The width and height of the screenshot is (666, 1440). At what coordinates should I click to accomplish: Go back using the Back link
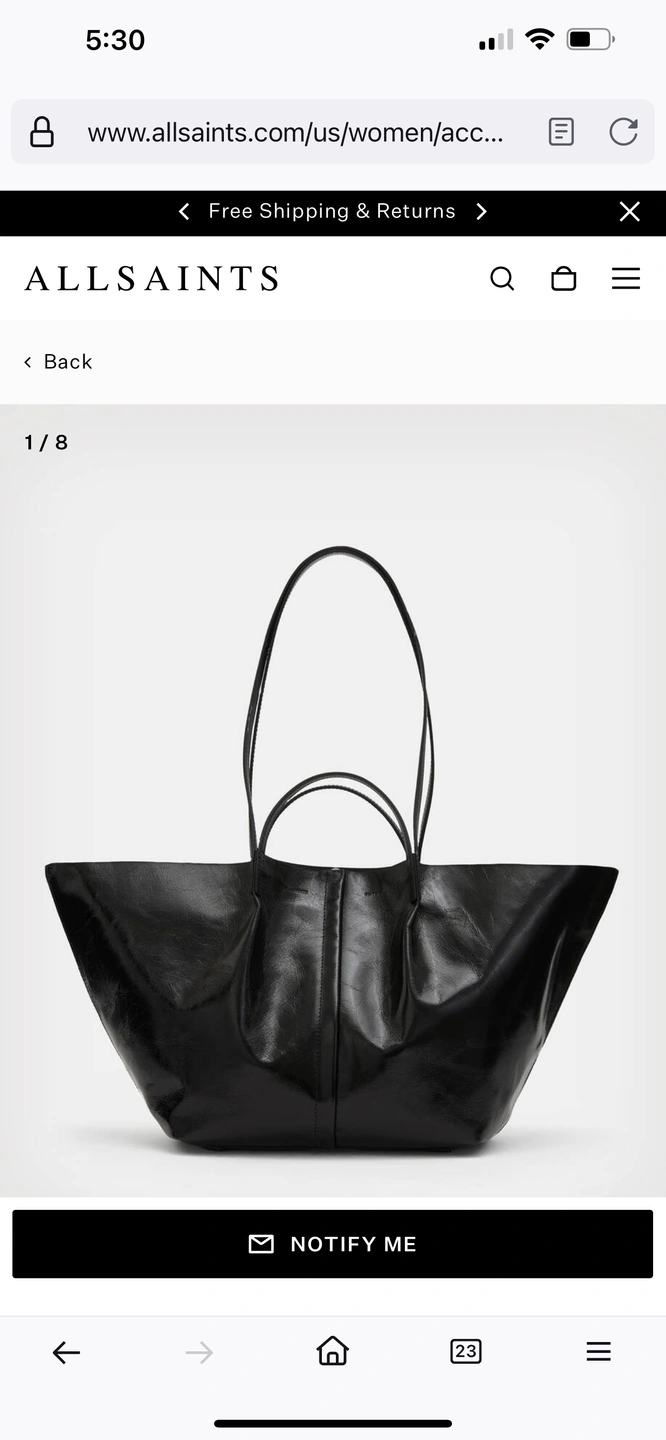click(x=58, y=362)
